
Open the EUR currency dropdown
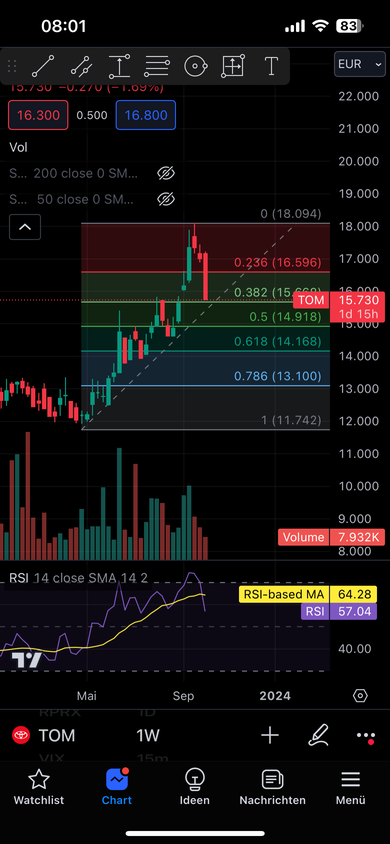(x=360, y=65)
